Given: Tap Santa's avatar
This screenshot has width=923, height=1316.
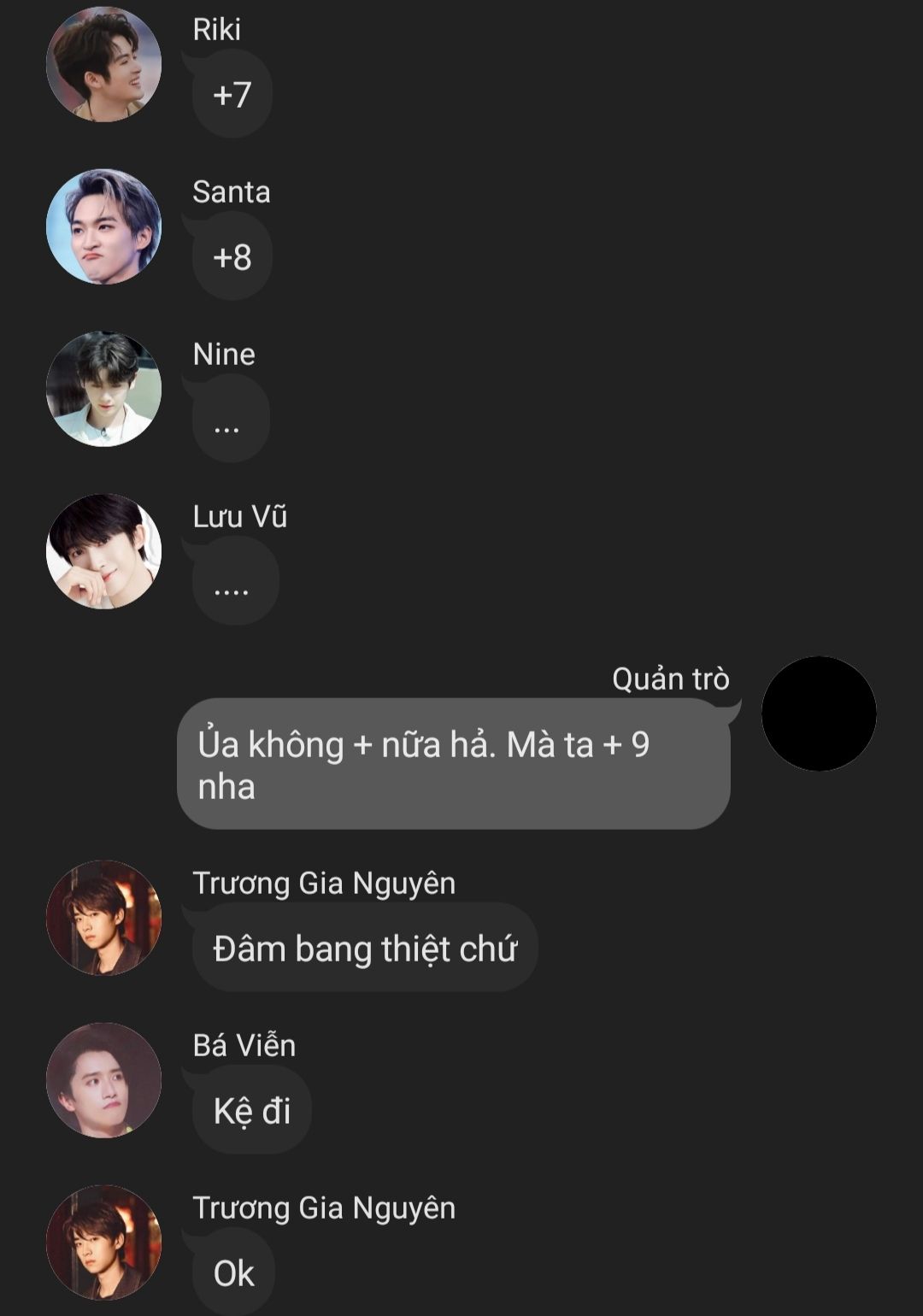Looking at the screenshot, I should [x=103, y=226].
